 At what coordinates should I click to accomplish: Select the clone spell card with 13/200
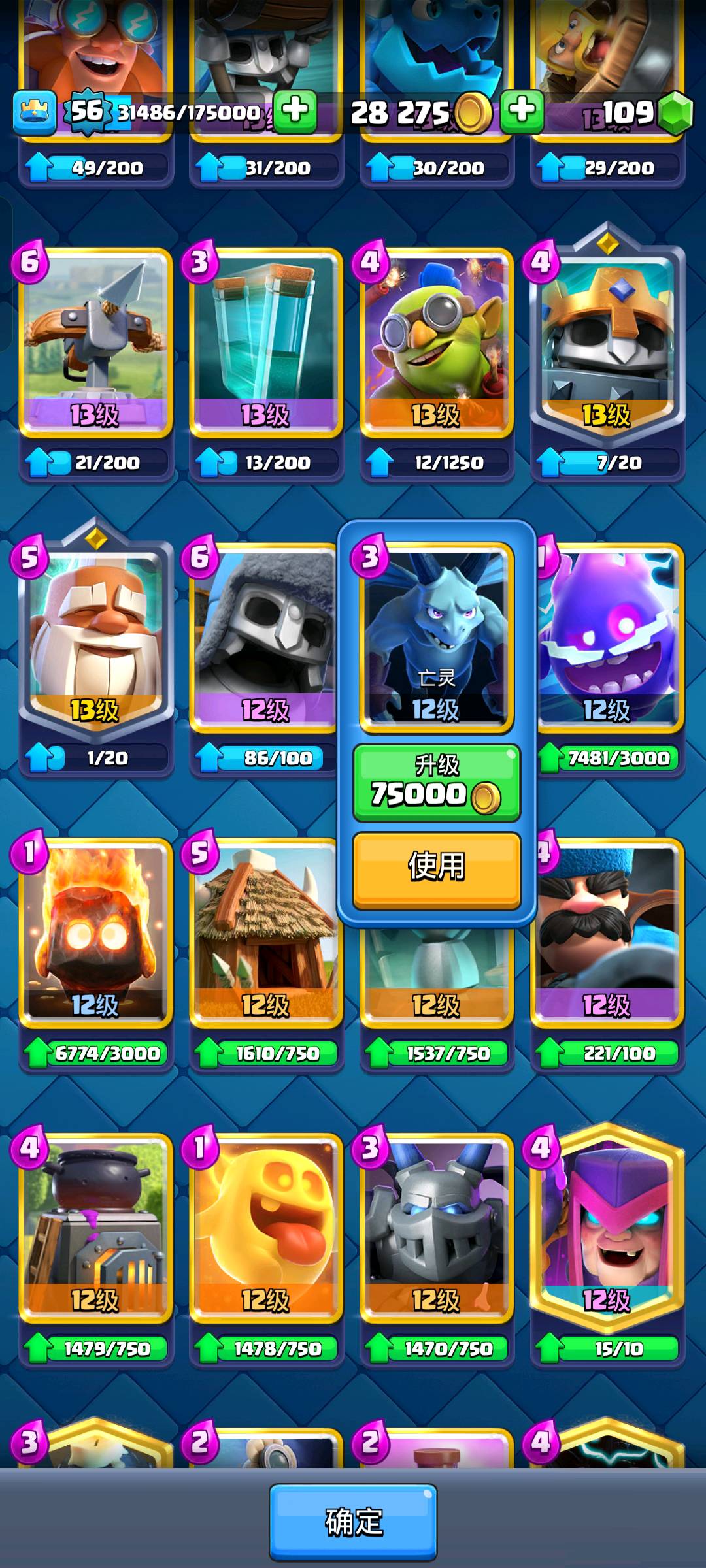click(266, 343)
